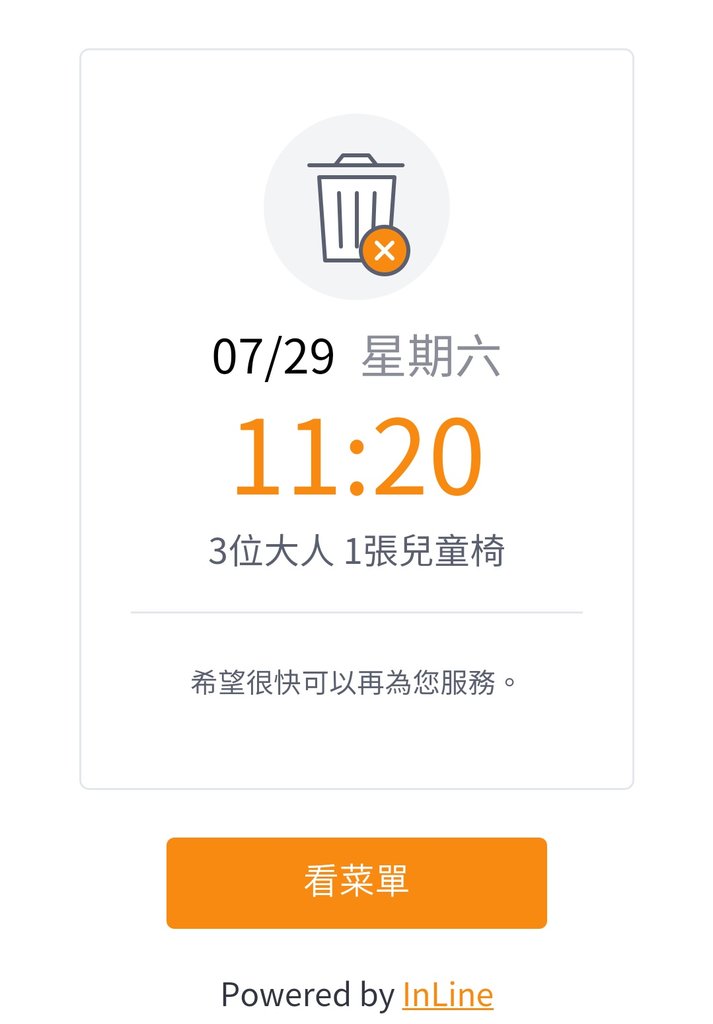Open the InLine link

(447, 994)
